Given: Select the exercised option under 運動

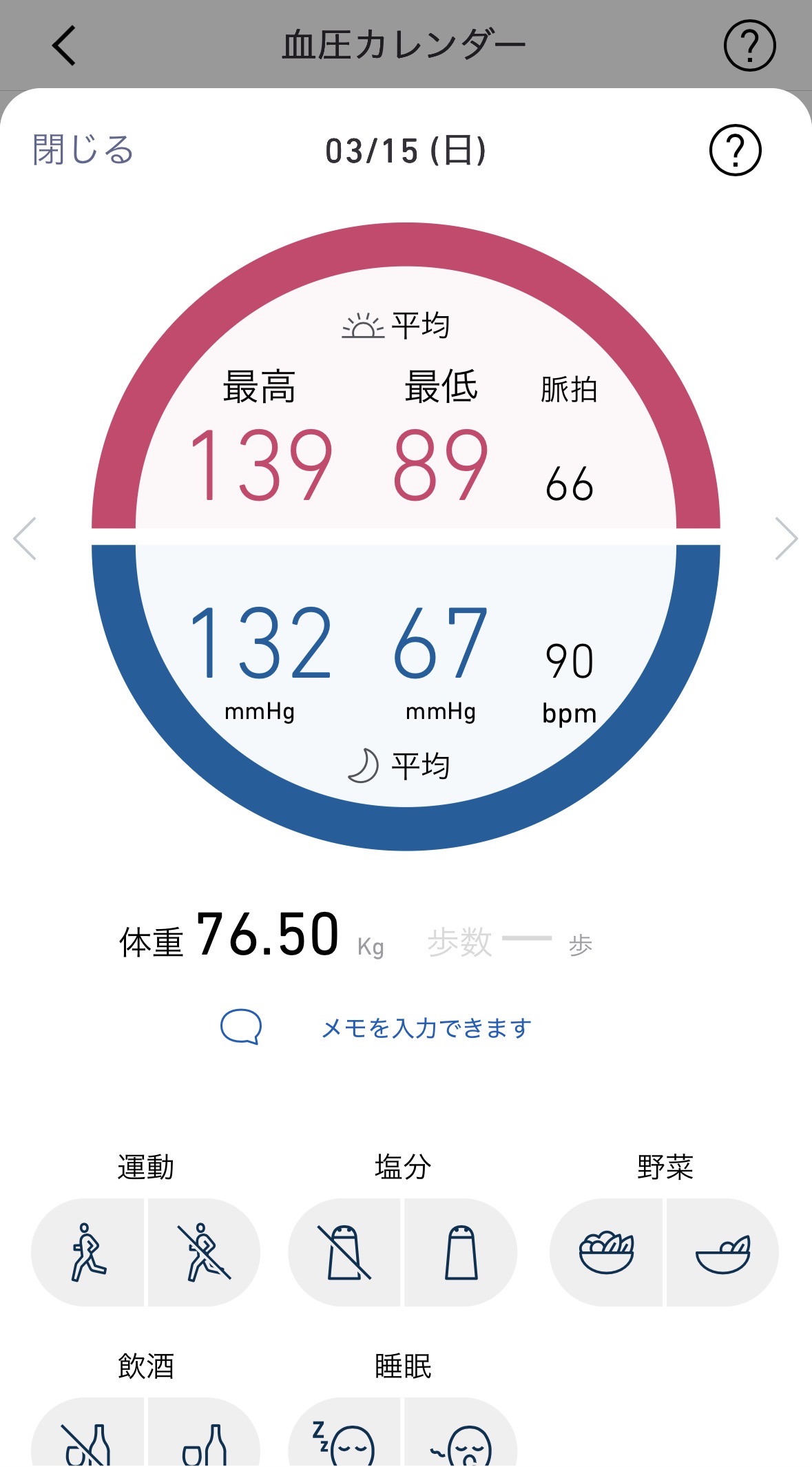Looking at the screenshot, I should 88,1252.
